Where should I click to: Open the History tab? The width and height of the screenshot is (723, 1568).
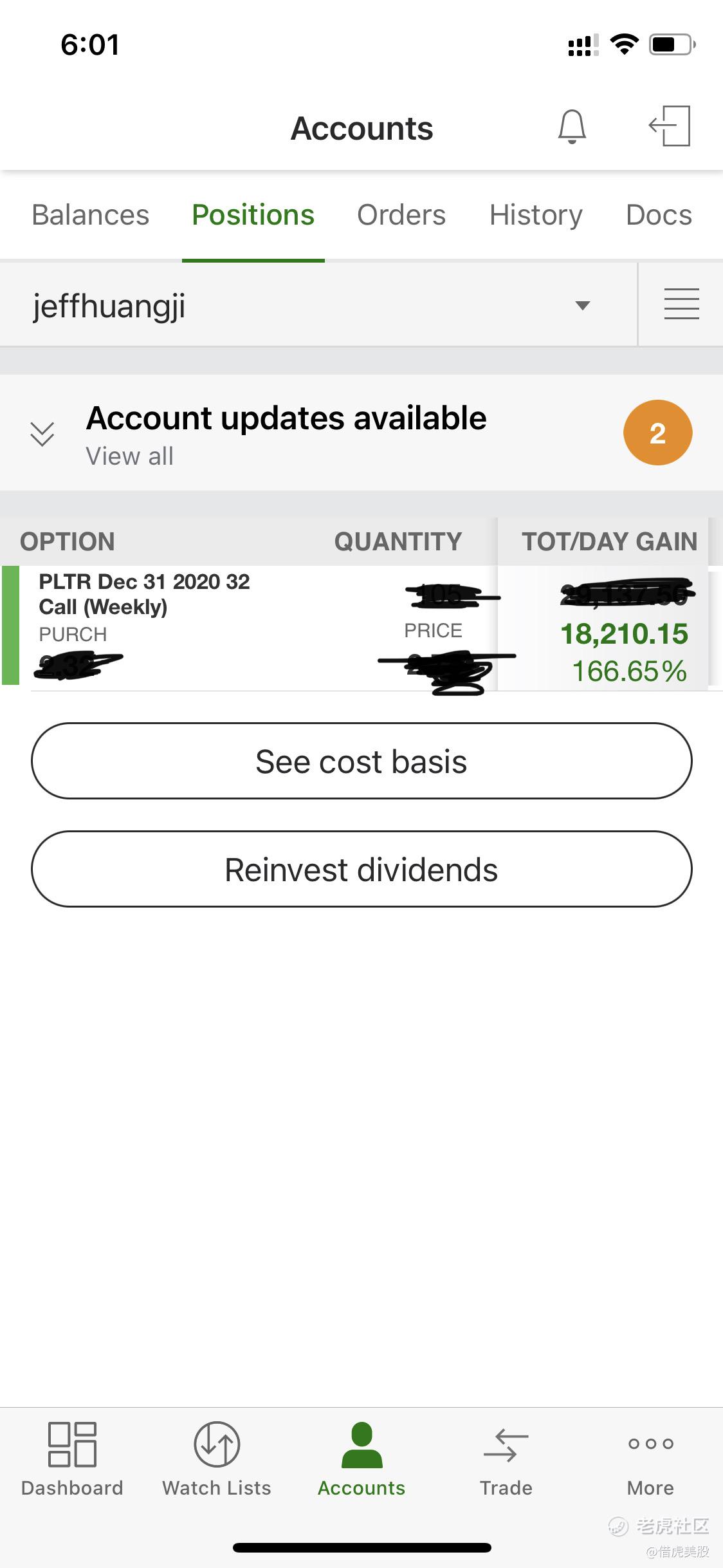tap(536, 215)
